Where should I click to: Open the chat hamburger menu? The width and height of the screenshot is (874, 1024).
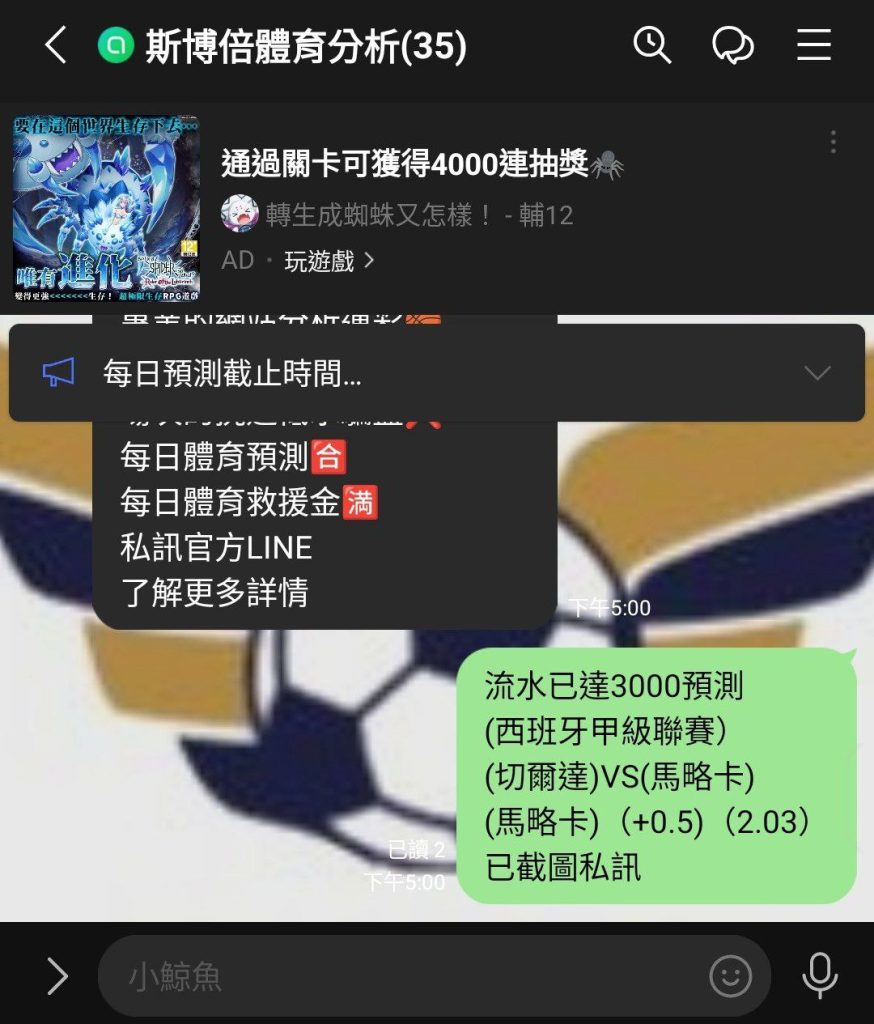[x=813, y=46]
